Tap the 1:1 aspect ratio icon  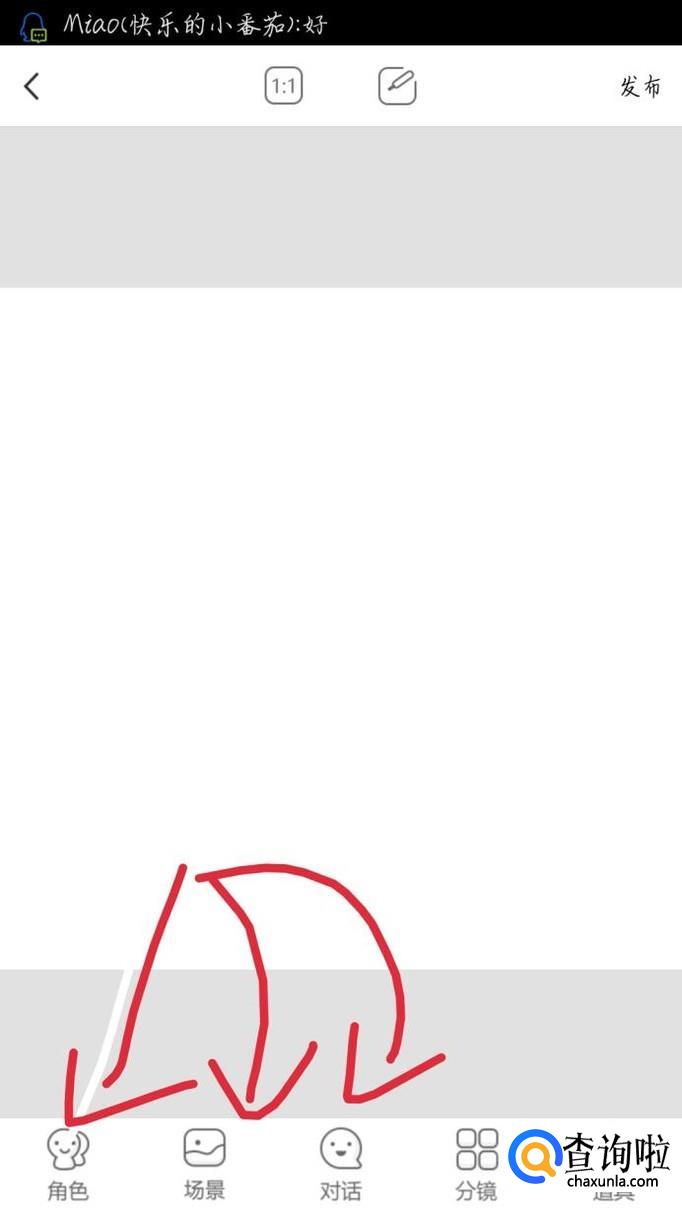(283, 86)
